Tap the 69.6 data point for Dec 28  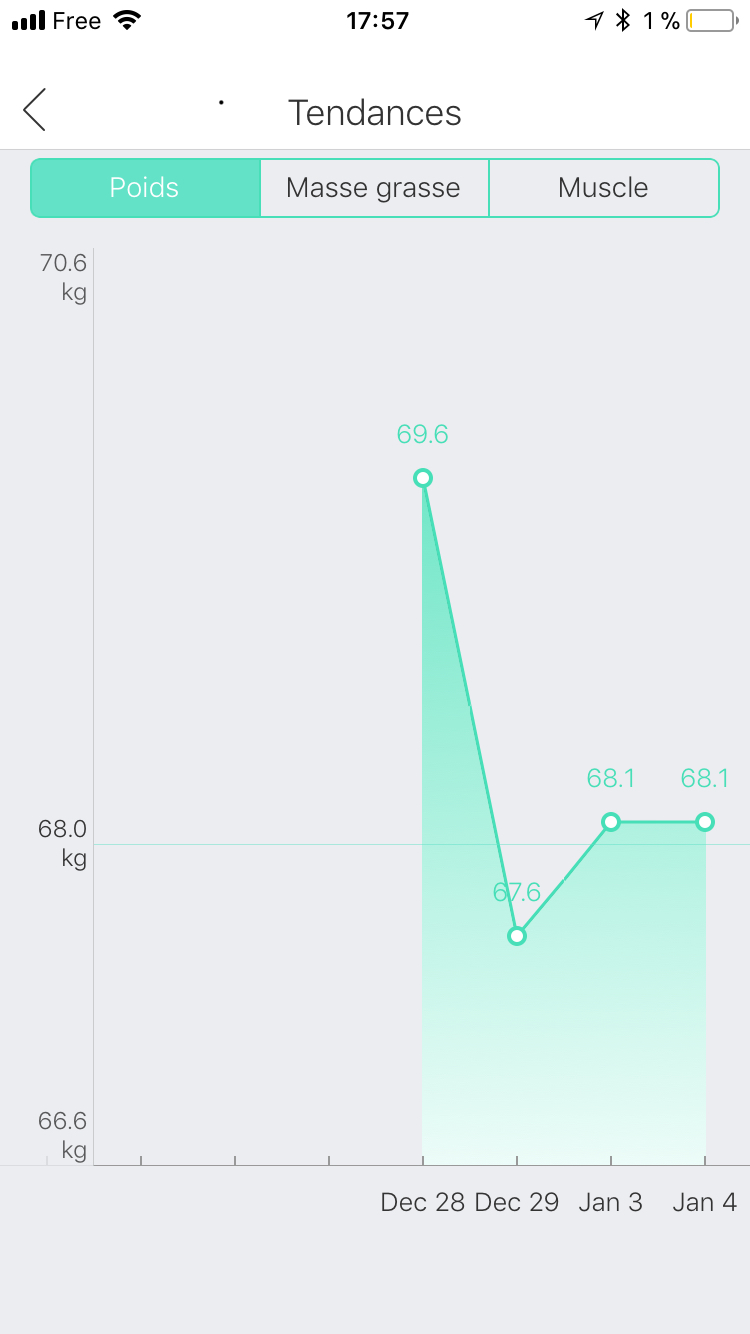[x=423, y=478]
